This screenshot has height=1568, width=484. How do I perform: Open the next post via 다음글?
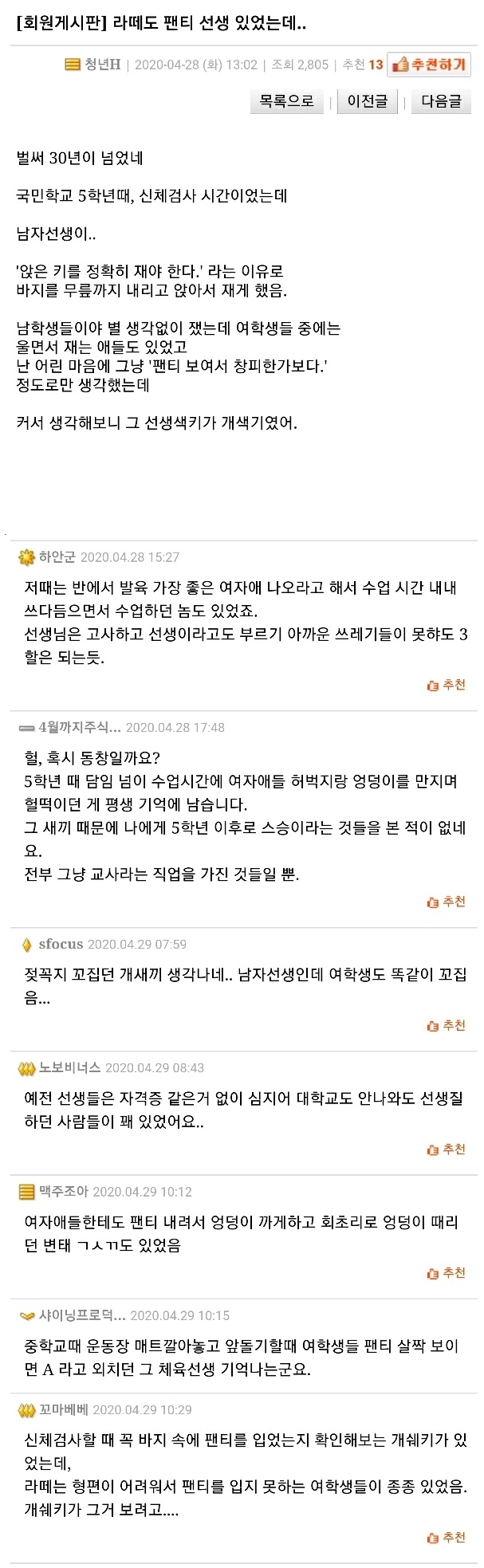441,101
